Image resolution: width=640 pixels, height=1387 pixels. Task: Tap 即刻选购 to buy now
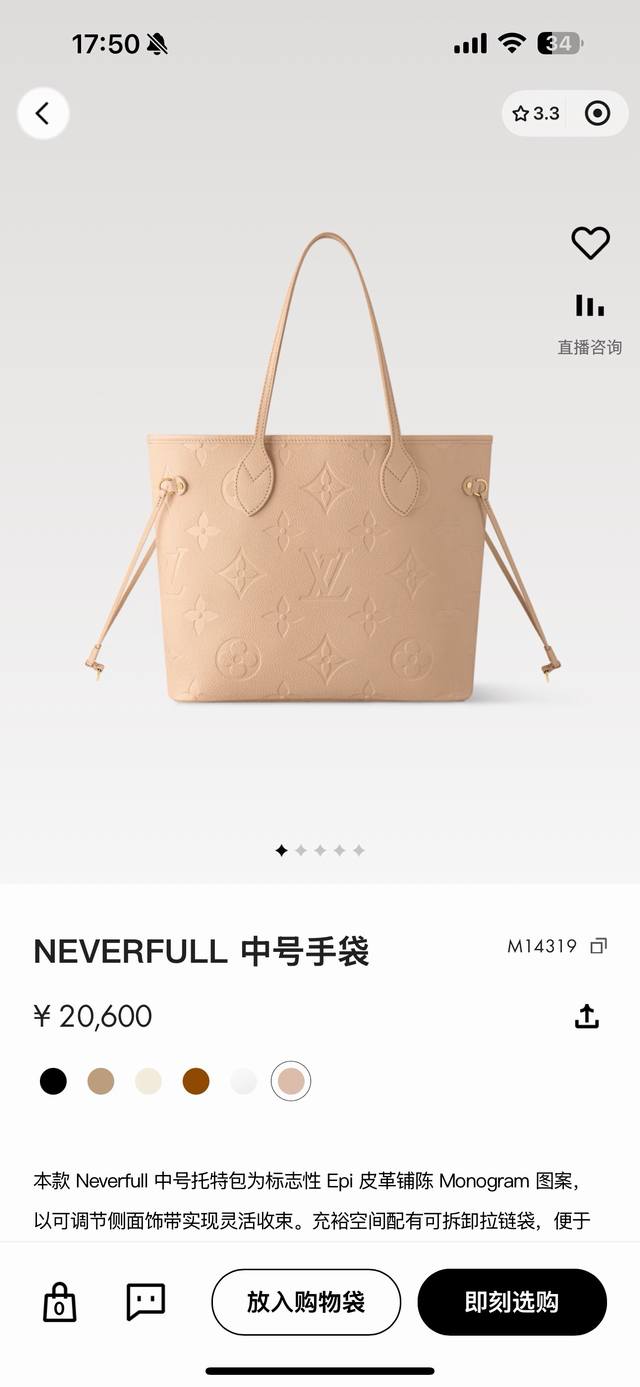pos(512,1302)
